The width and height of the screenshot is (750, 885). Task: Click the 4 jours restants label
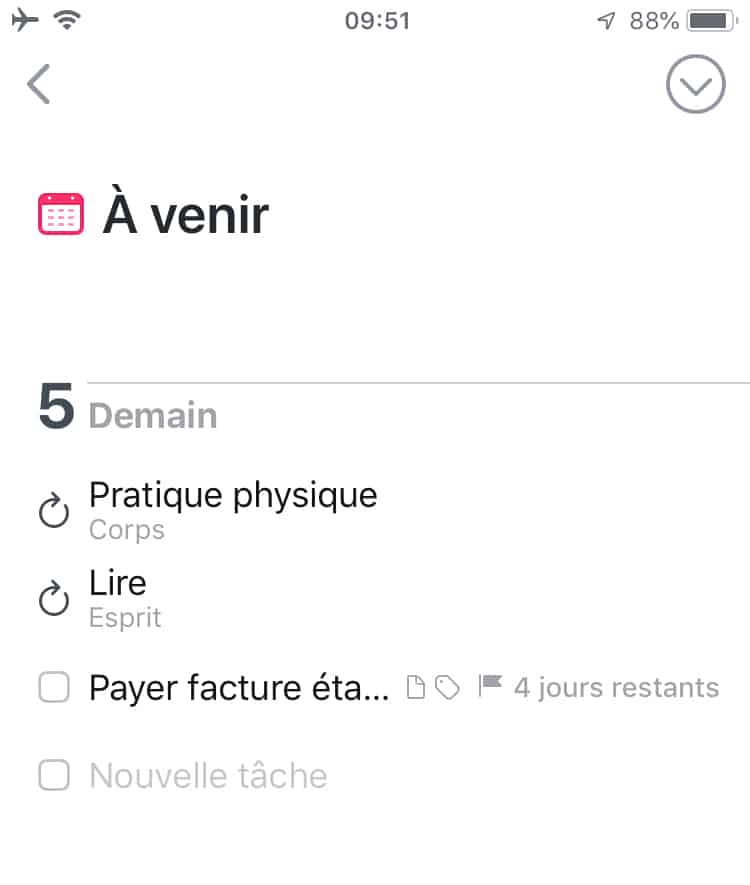click(616, 687)
